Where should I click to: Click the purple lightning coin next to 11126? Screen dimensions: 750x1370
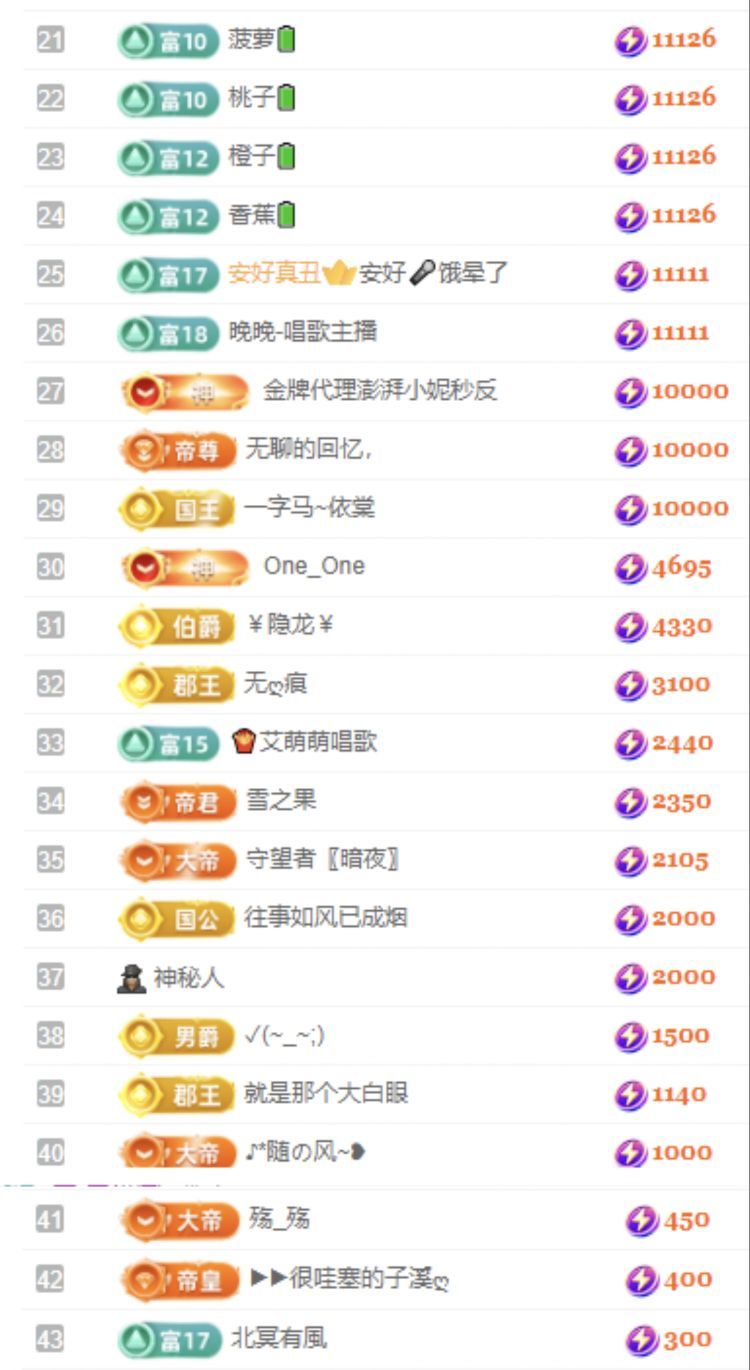(x=632, y=40)
